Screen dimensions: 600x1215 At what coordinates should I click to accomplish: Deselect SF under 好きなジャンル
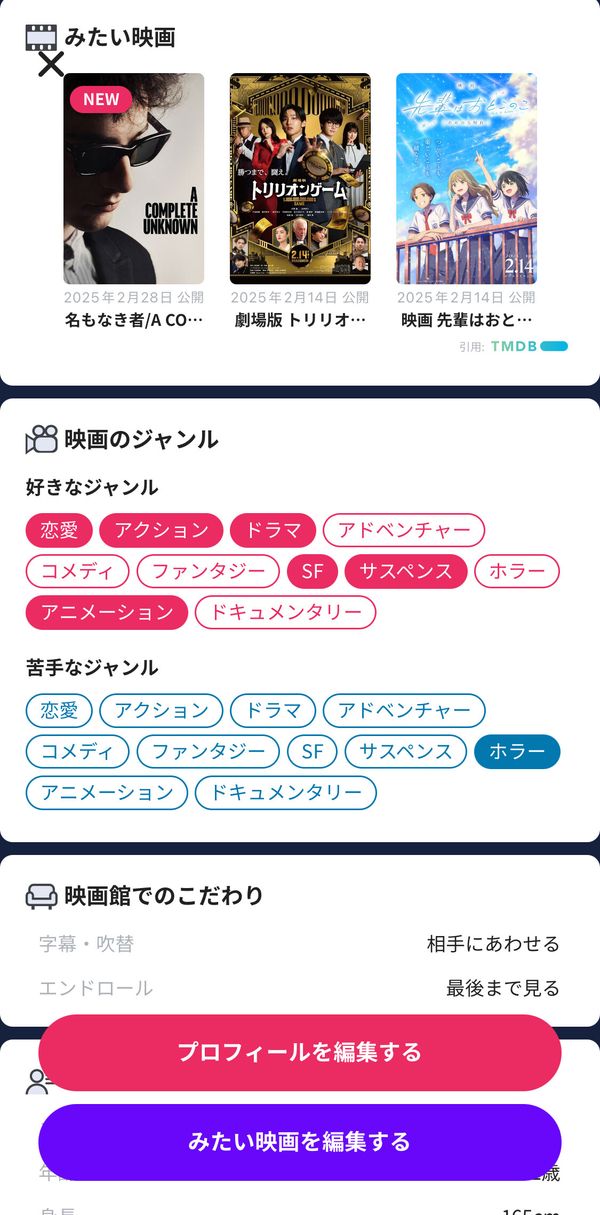[312, 571]
